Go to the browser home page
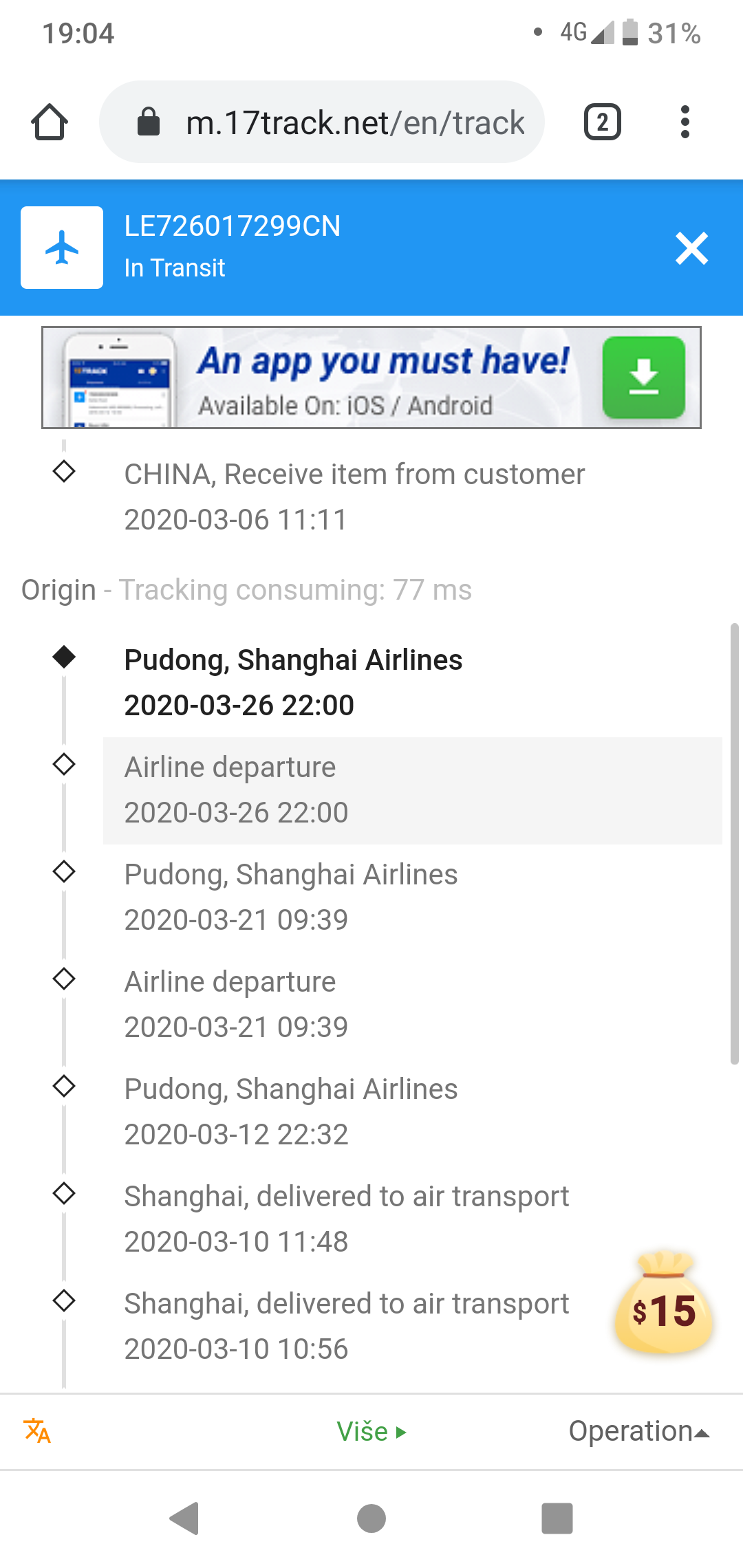 click(x=50, y=122)
